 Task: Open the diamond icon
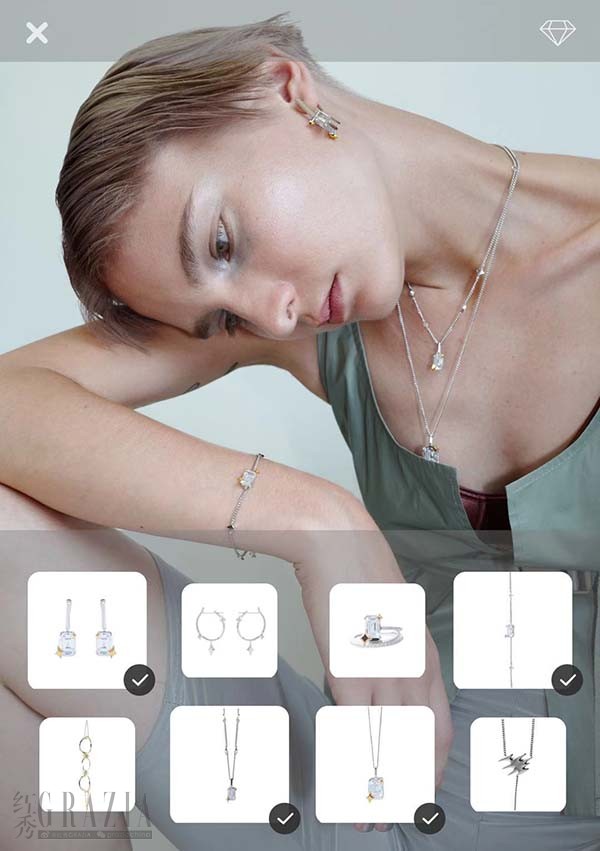557,32
